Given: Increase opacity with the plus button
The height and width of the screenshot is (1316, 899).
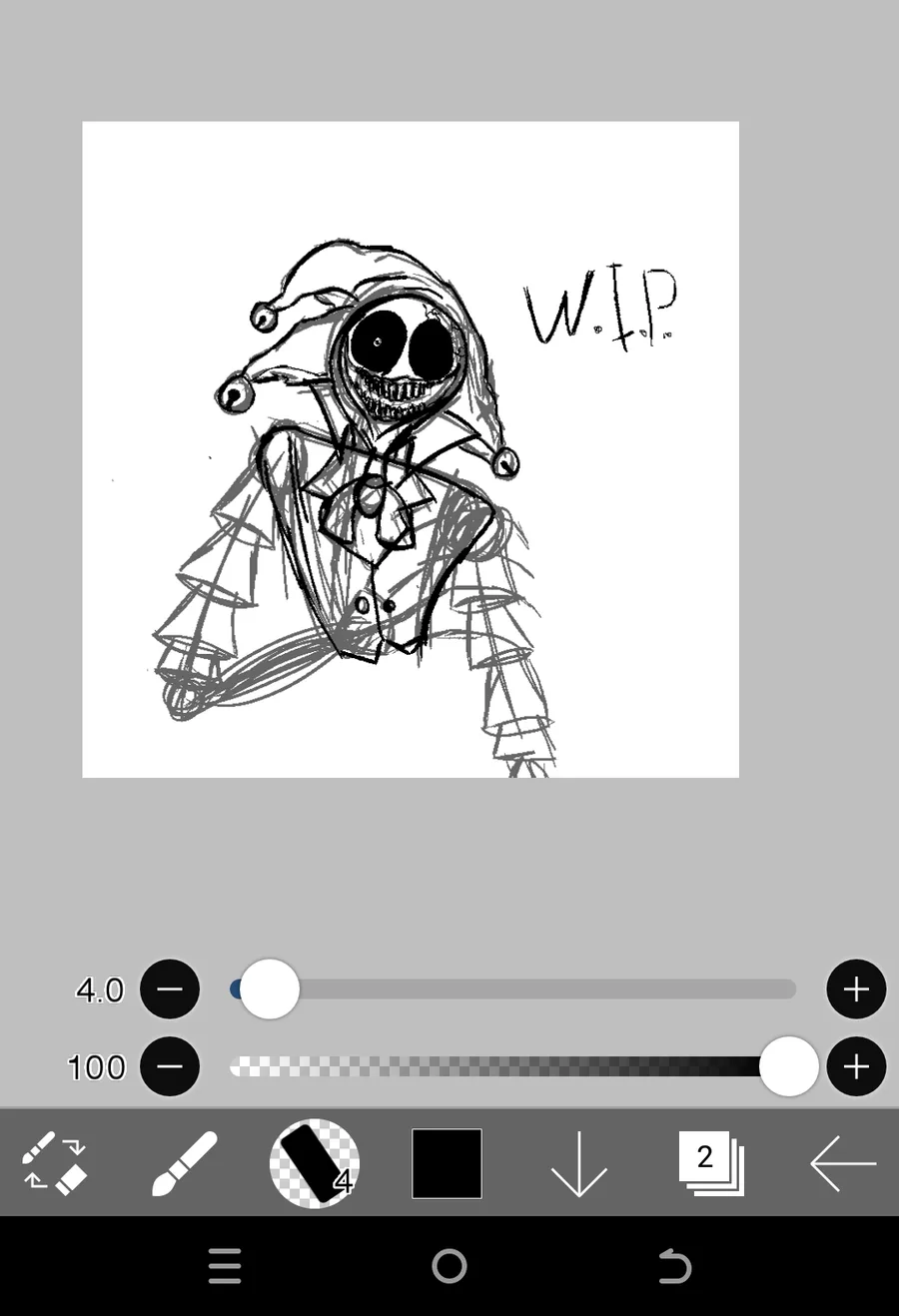Looking at the screenshot, I should [x=856, y=1066].
